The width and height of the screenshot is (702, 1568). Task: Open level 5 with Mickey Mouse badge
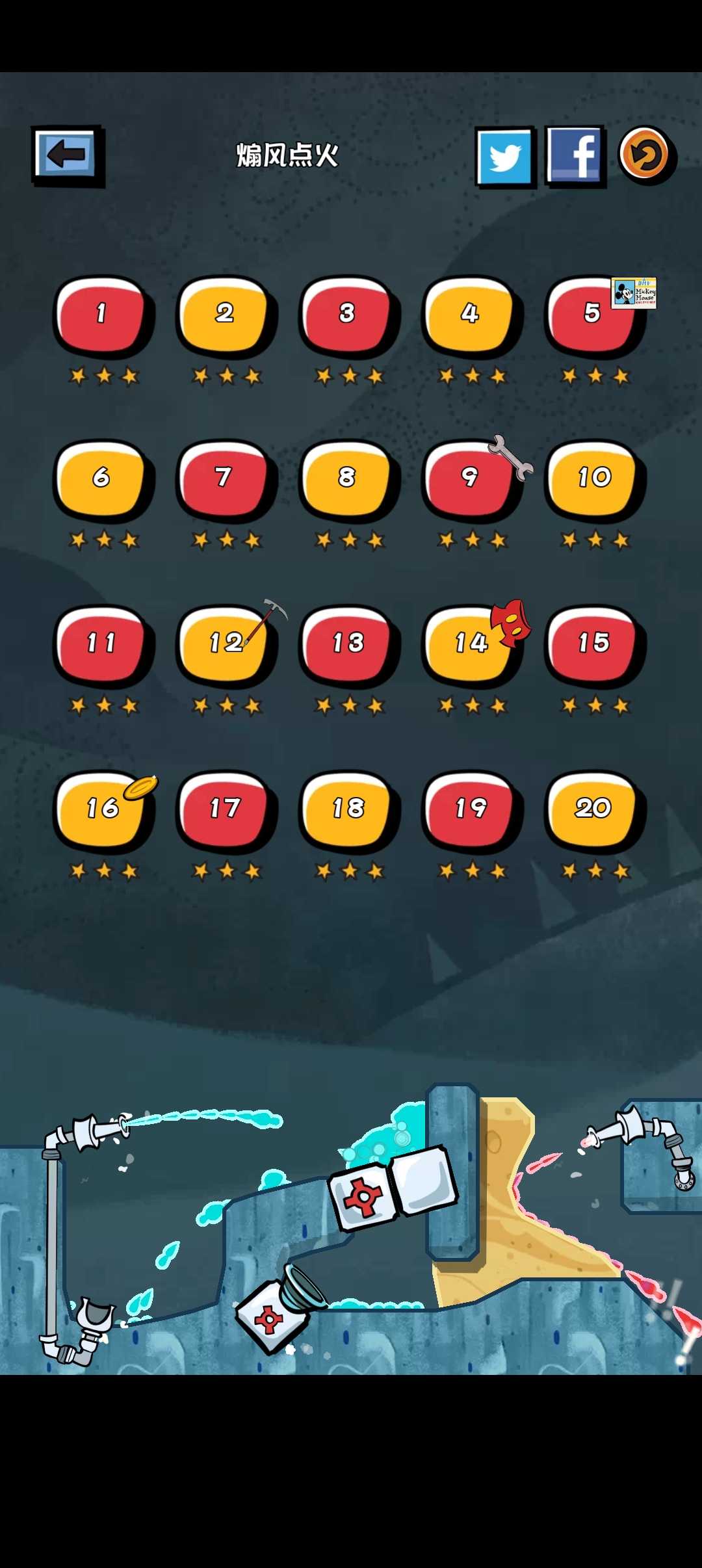point(591,315)
